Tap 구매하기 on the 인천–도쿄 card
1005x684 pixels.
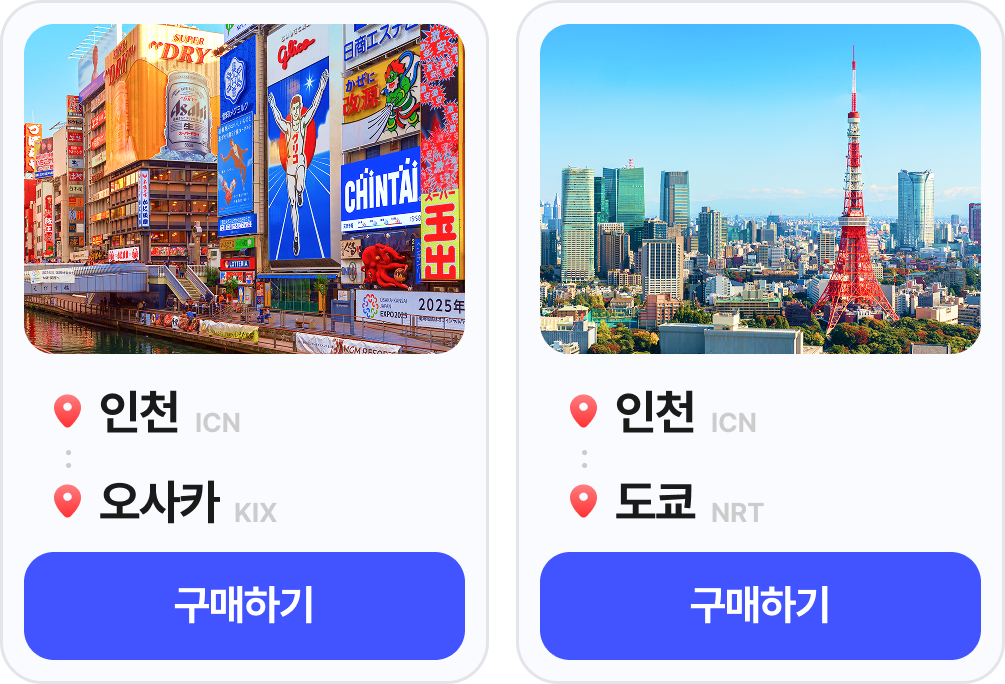(760, 605)
